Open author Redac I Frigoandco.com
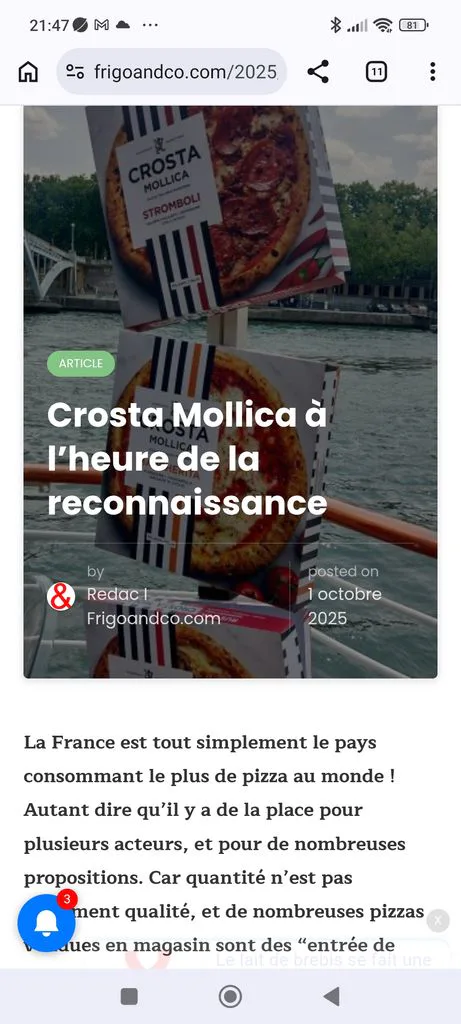Screen dimensions: 461x1024 153,607
